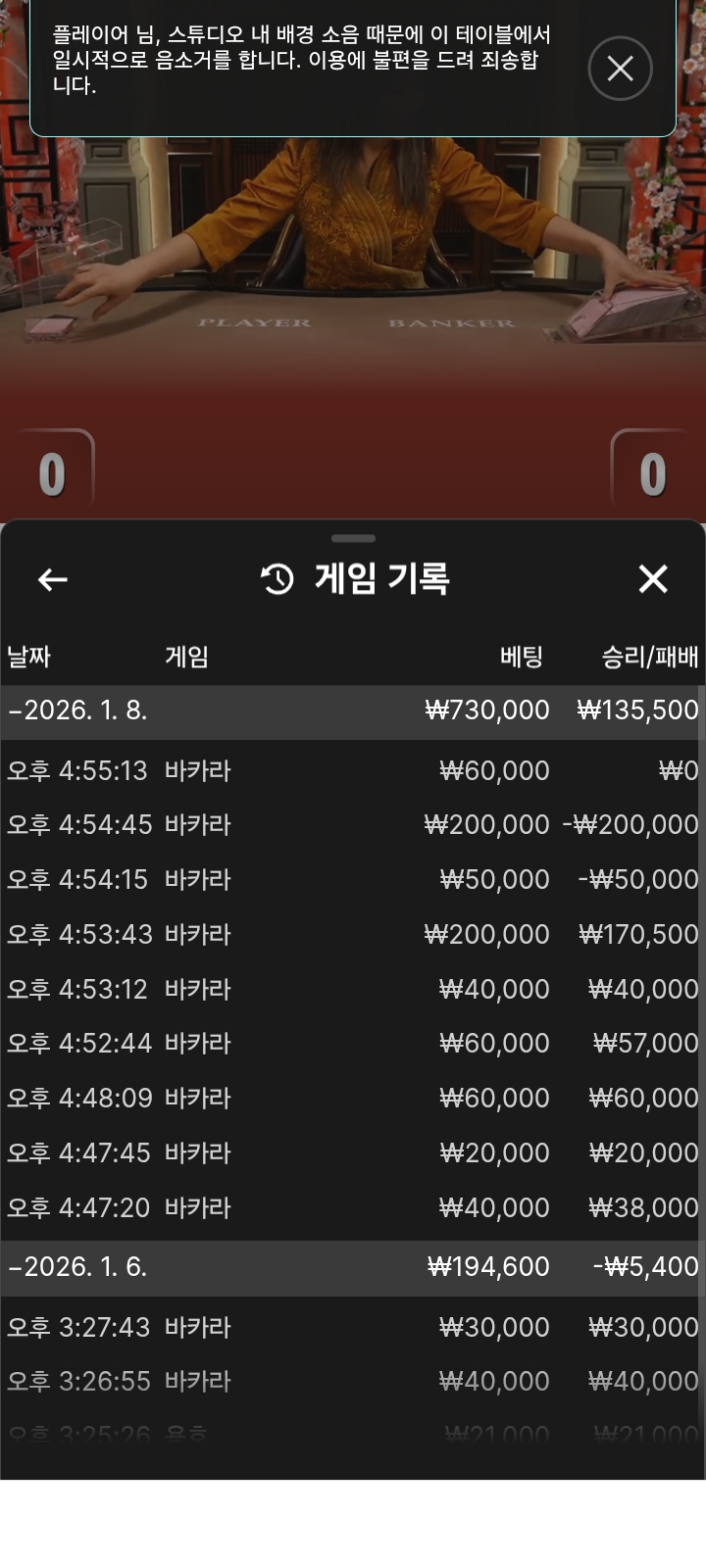Dismiss the studio mute notification with its X
This screenshot has height=1568, width=706.
click(619, 69)
